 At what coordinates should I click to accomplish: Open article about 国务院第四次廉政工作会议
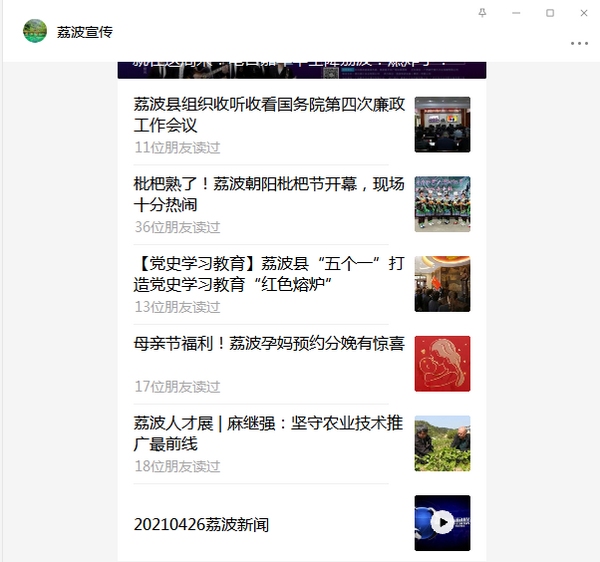coord(269,114)
